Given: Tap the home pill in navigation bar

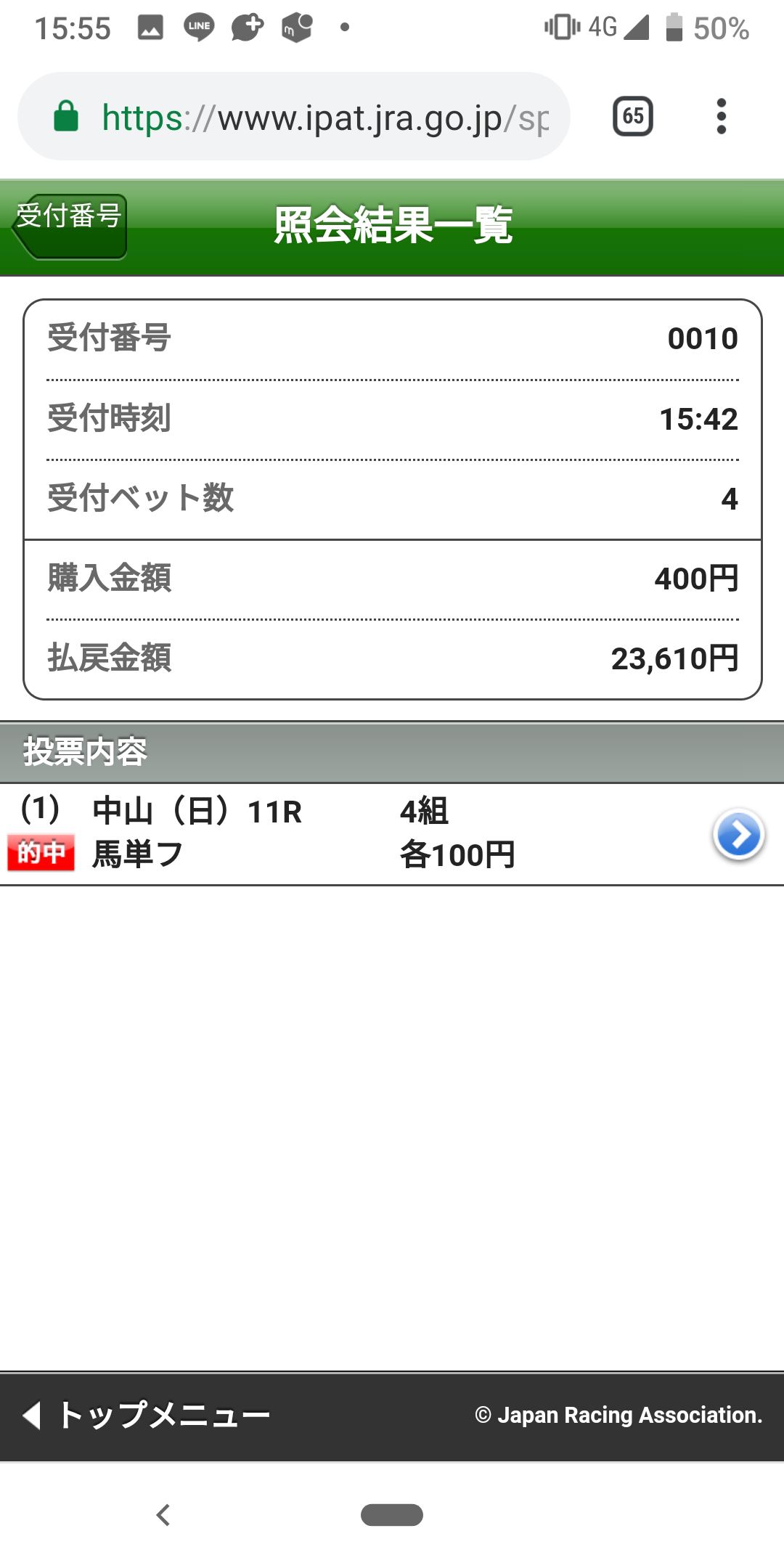Looking at the screenshot, I should pyautogui.click(x=392, y=1515).
